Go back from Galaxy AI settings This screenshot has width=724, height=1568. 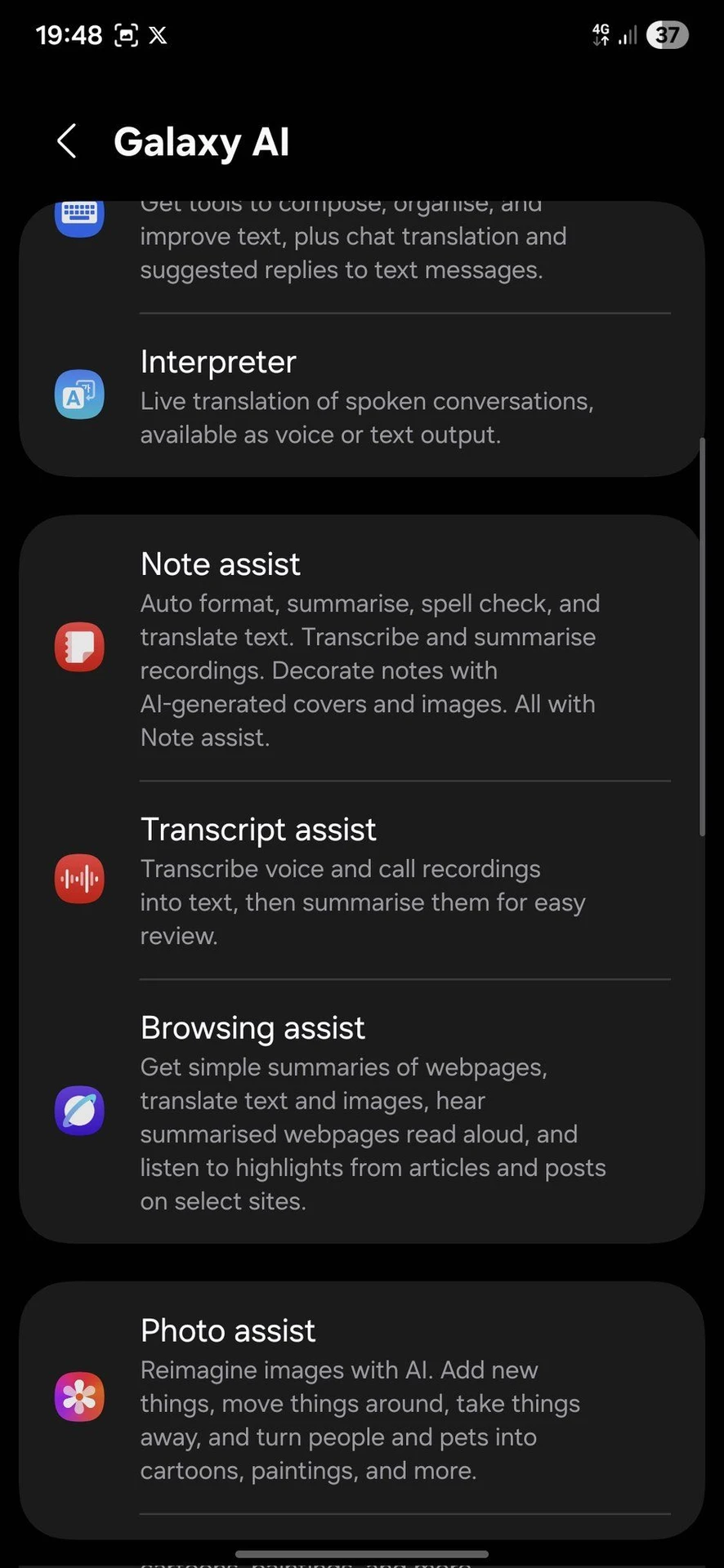[x=67, y=141]
